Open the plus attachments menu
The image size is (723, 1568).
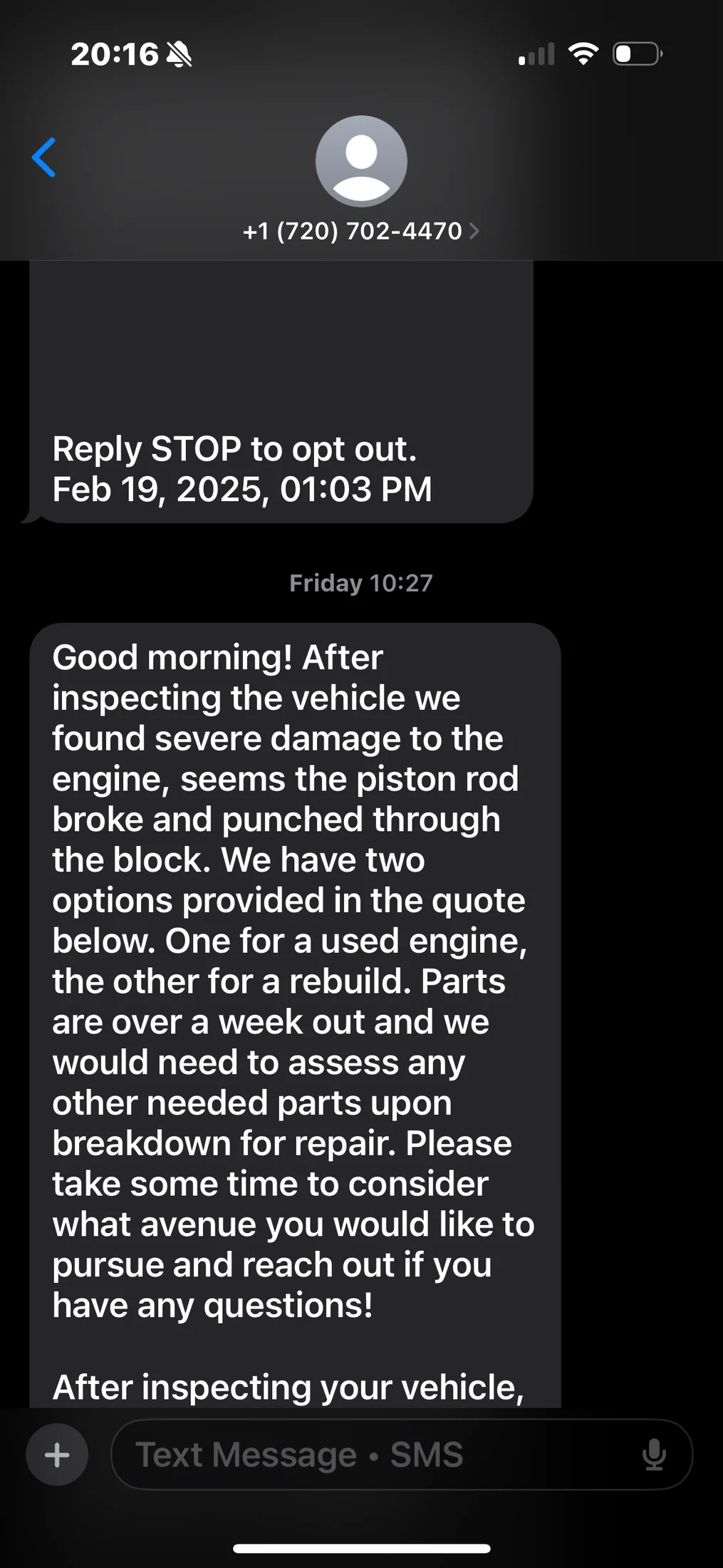(x=57, y=1455)
